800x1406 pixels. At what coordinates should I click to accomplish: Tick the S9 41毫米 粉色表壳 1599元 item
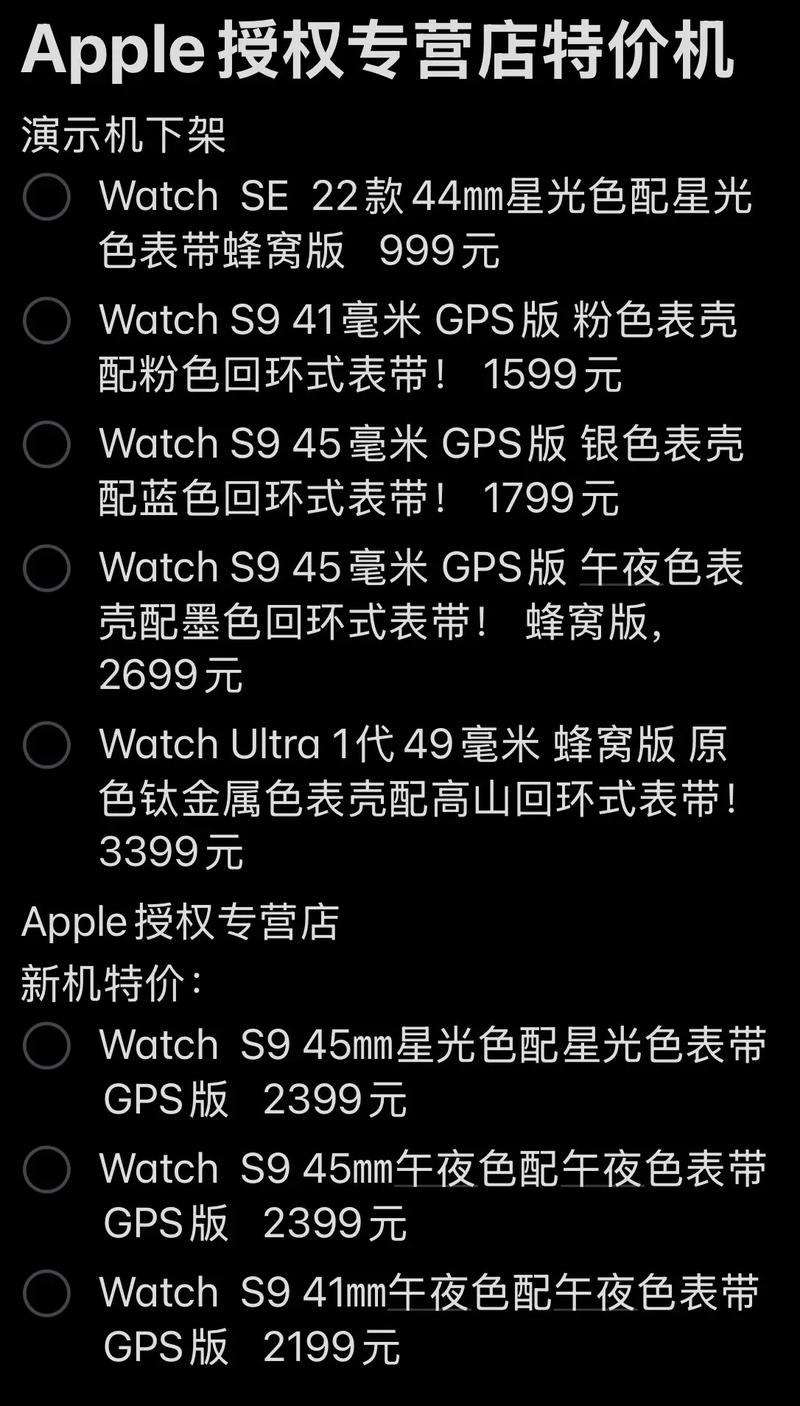(x=46, y=321)
